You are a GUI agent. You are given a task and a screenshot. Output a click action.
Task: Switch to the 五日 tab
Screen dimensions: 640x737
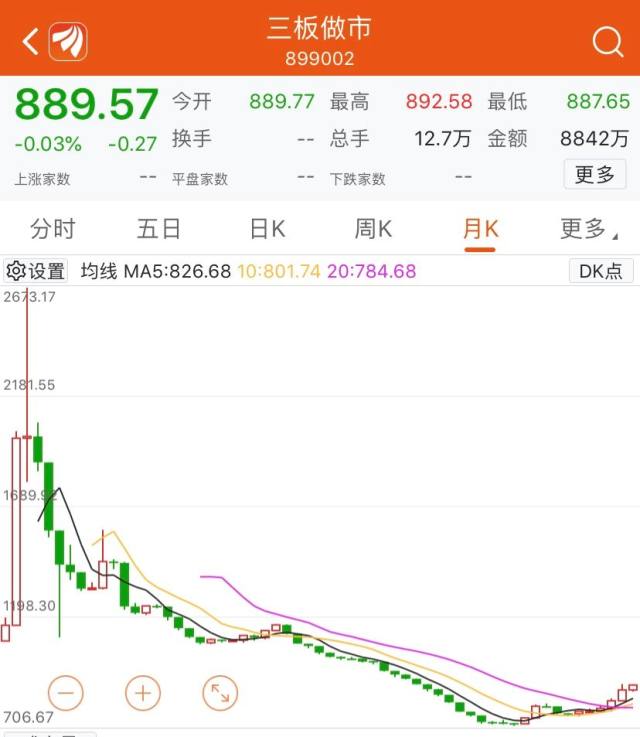[x=159, y=228]
